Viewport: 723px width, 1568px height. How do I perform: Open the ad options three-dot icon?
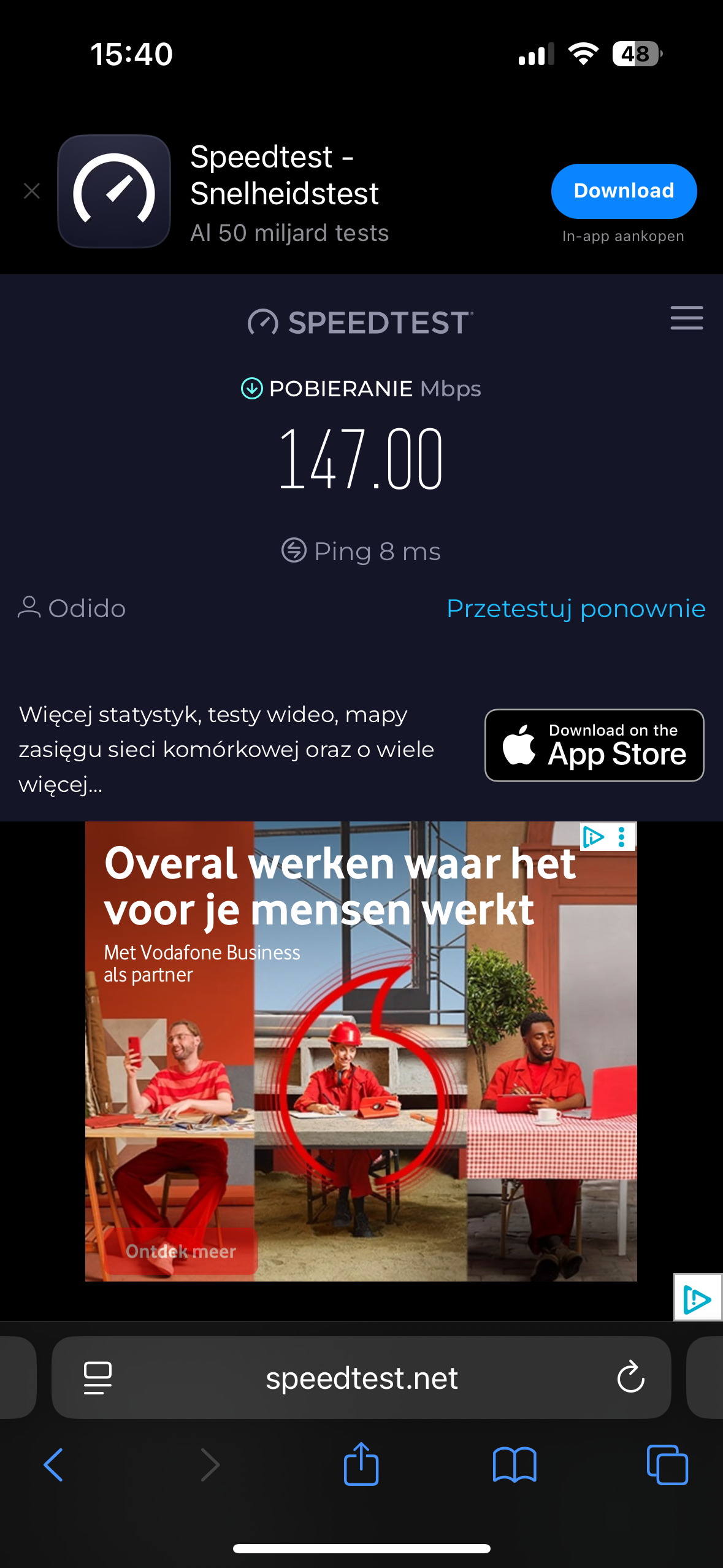[x=622, y=837]
